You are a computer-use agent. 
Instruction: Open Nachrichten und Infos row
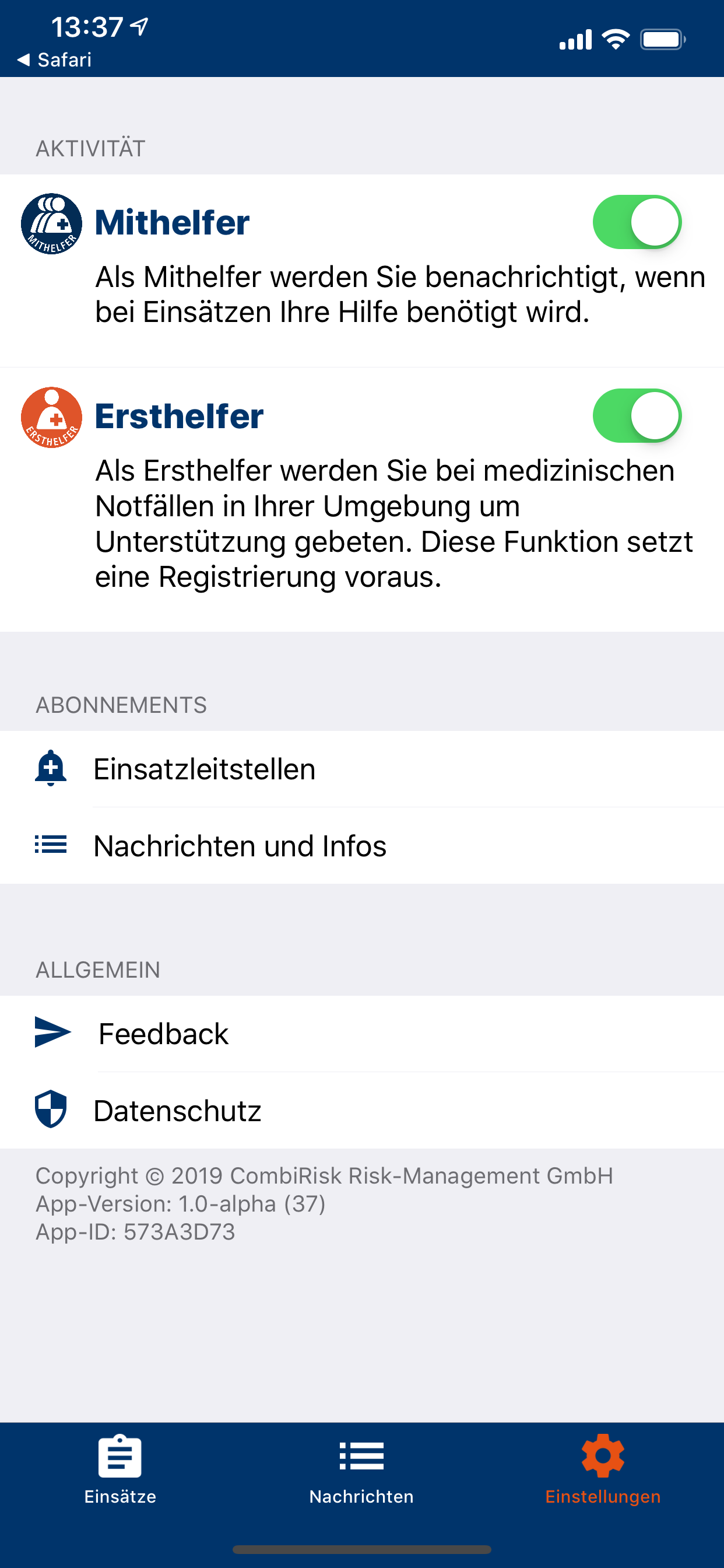(362, 845)
